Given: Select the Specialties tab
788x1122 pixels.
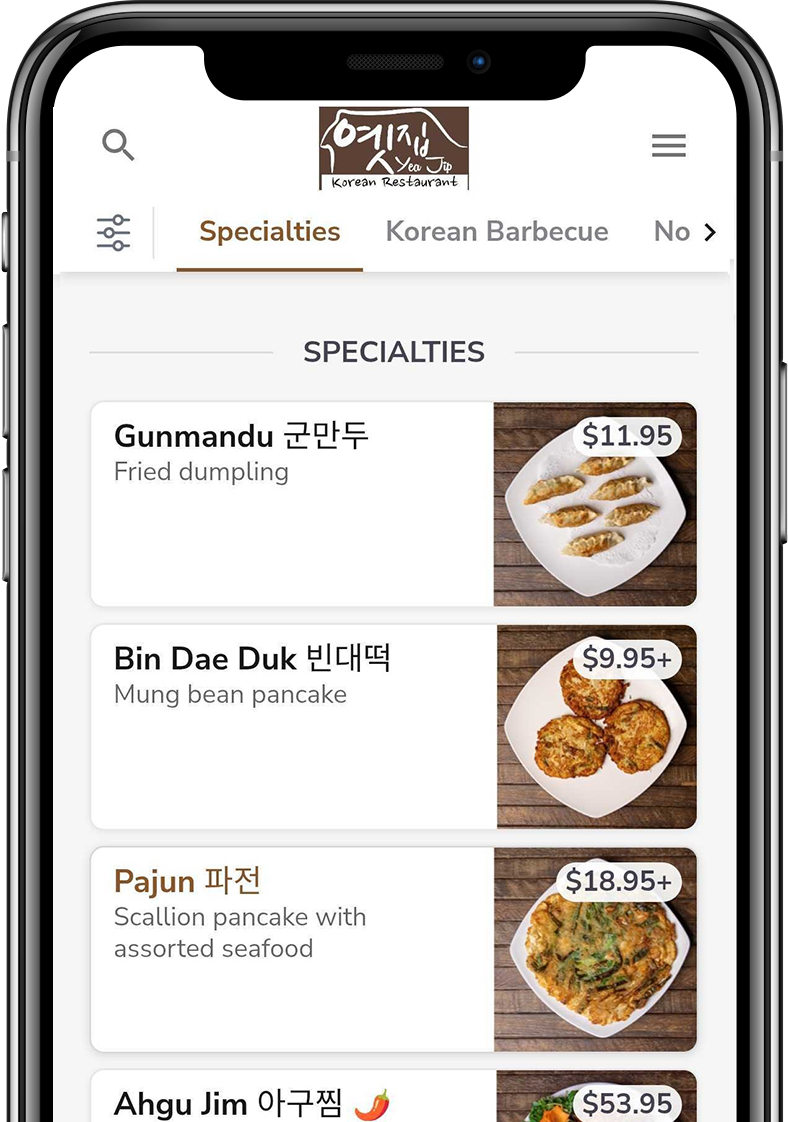Looking at the screenshot, I should click(269, 232).
